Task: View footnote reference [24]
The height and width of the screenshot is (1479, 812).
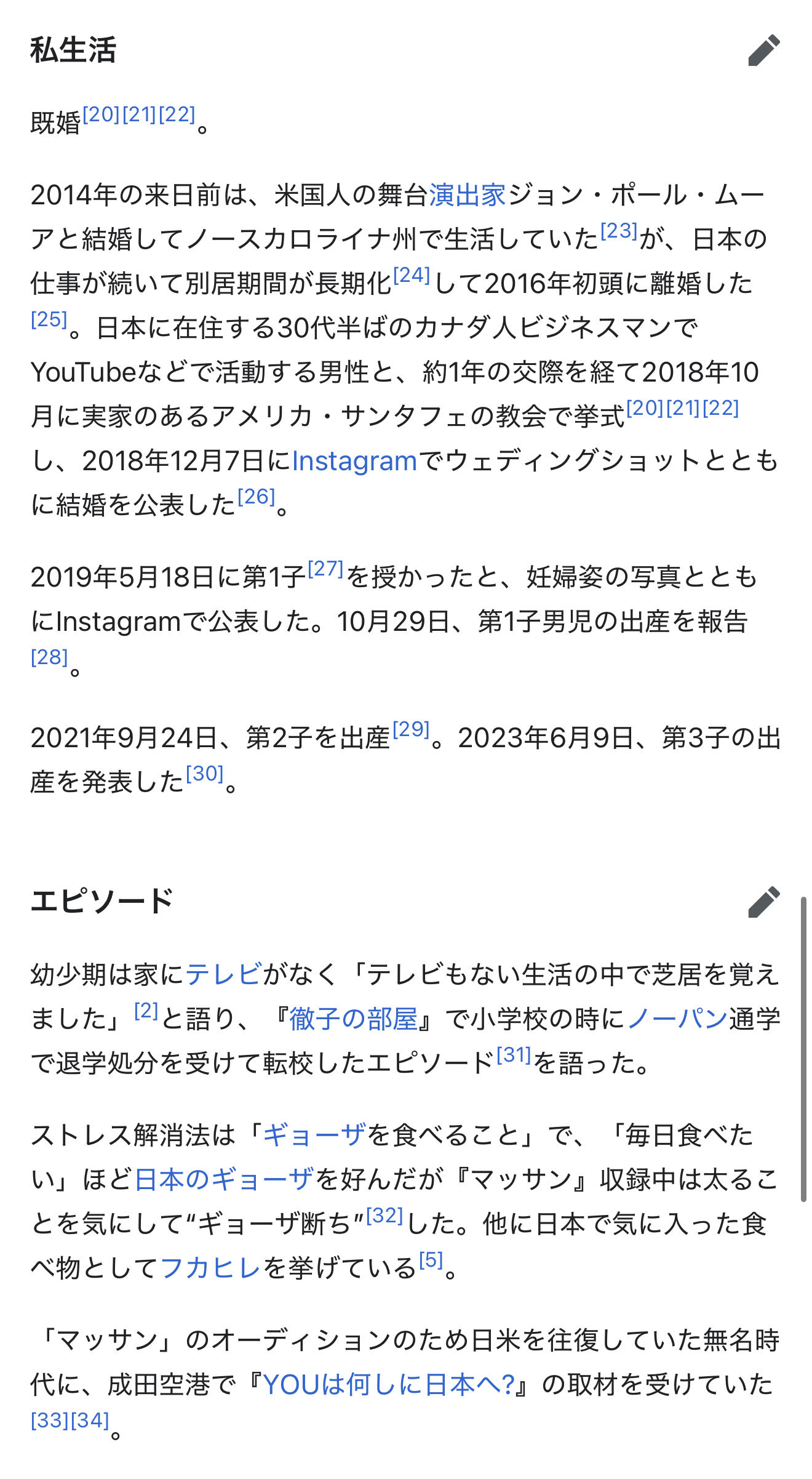Action: click(412, 276)
